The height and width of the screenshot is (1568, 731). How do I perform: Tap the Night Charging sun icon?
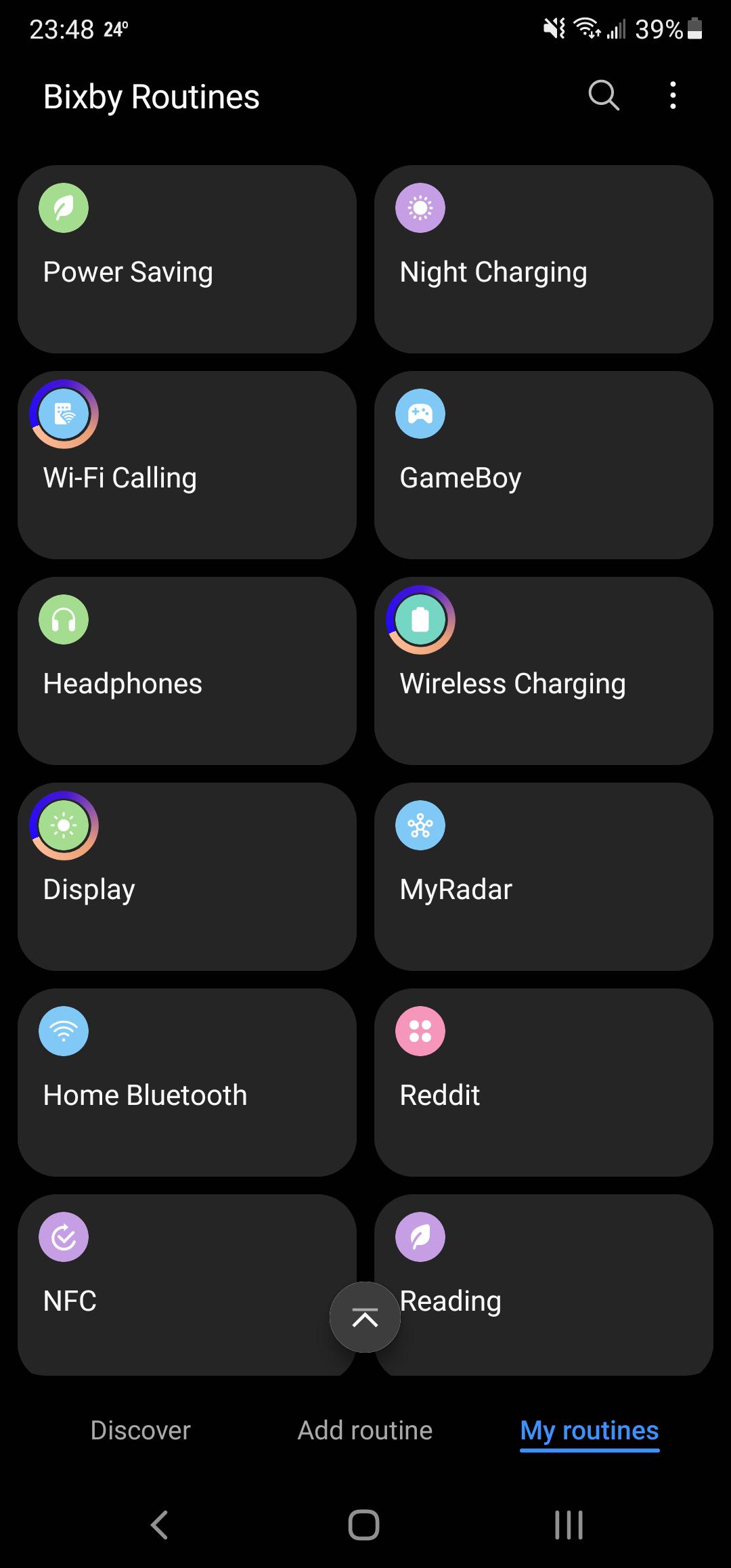(x=420, y=209)
